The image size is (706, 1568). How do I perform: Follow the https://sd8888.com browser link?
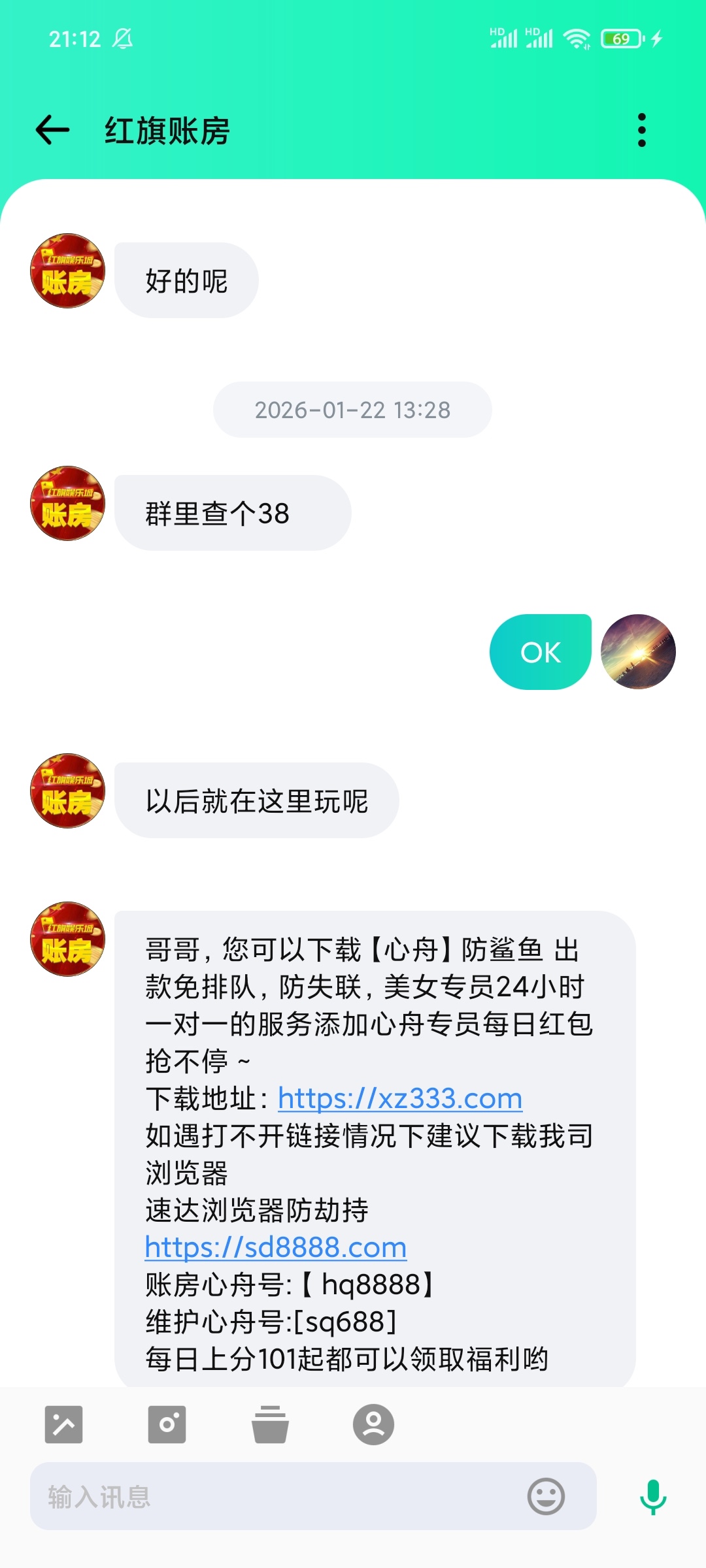275,1248
